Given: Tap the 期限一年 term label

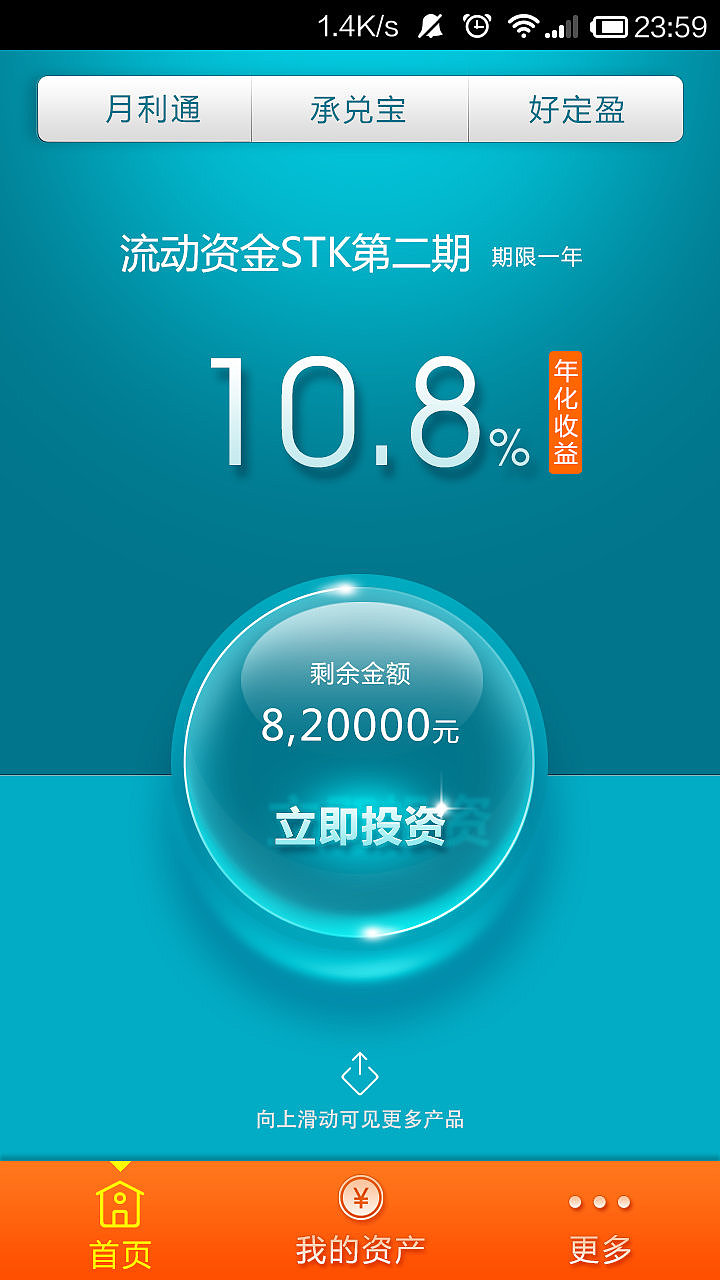Looking at the screenshot, I should click(x=536, y=257).
